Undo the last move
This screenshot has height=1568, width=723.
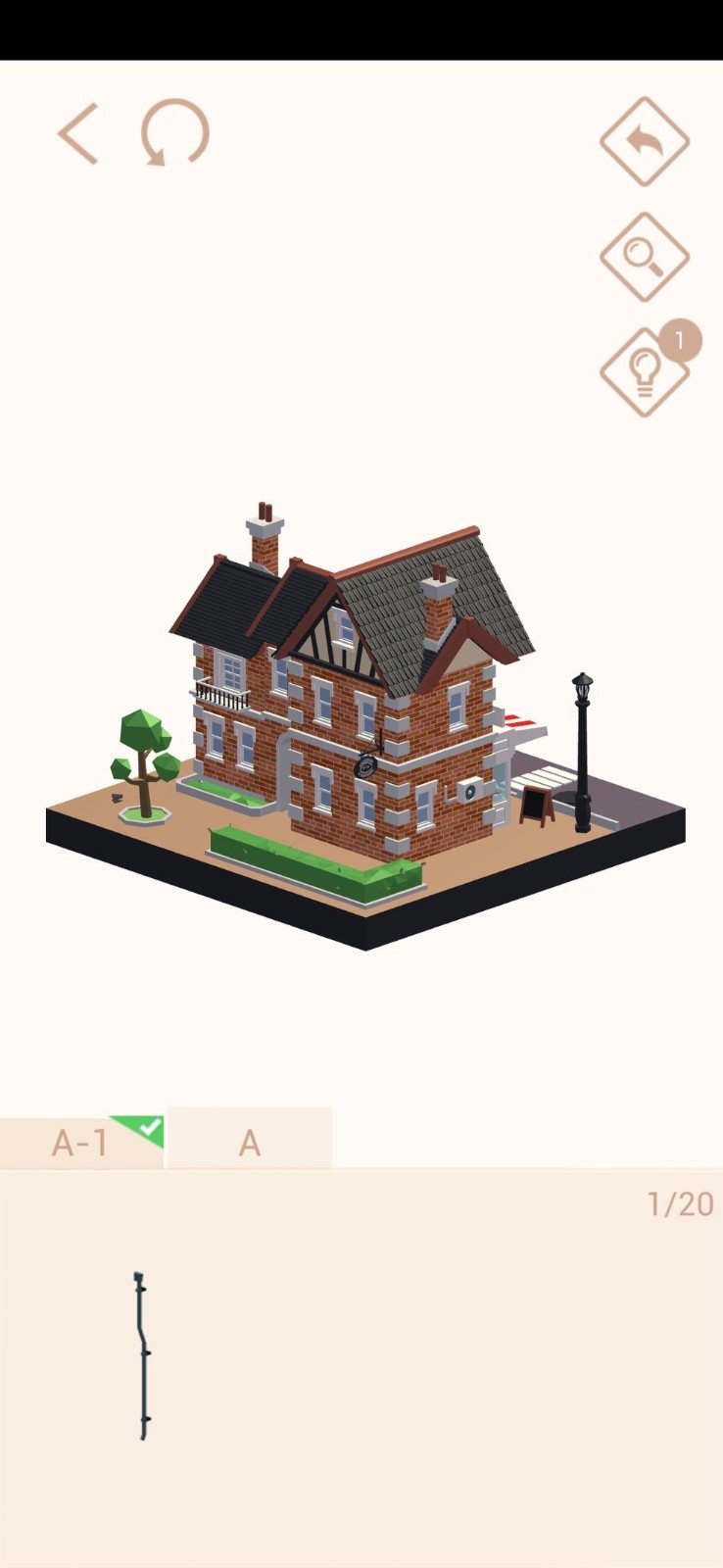coord(644,142)
